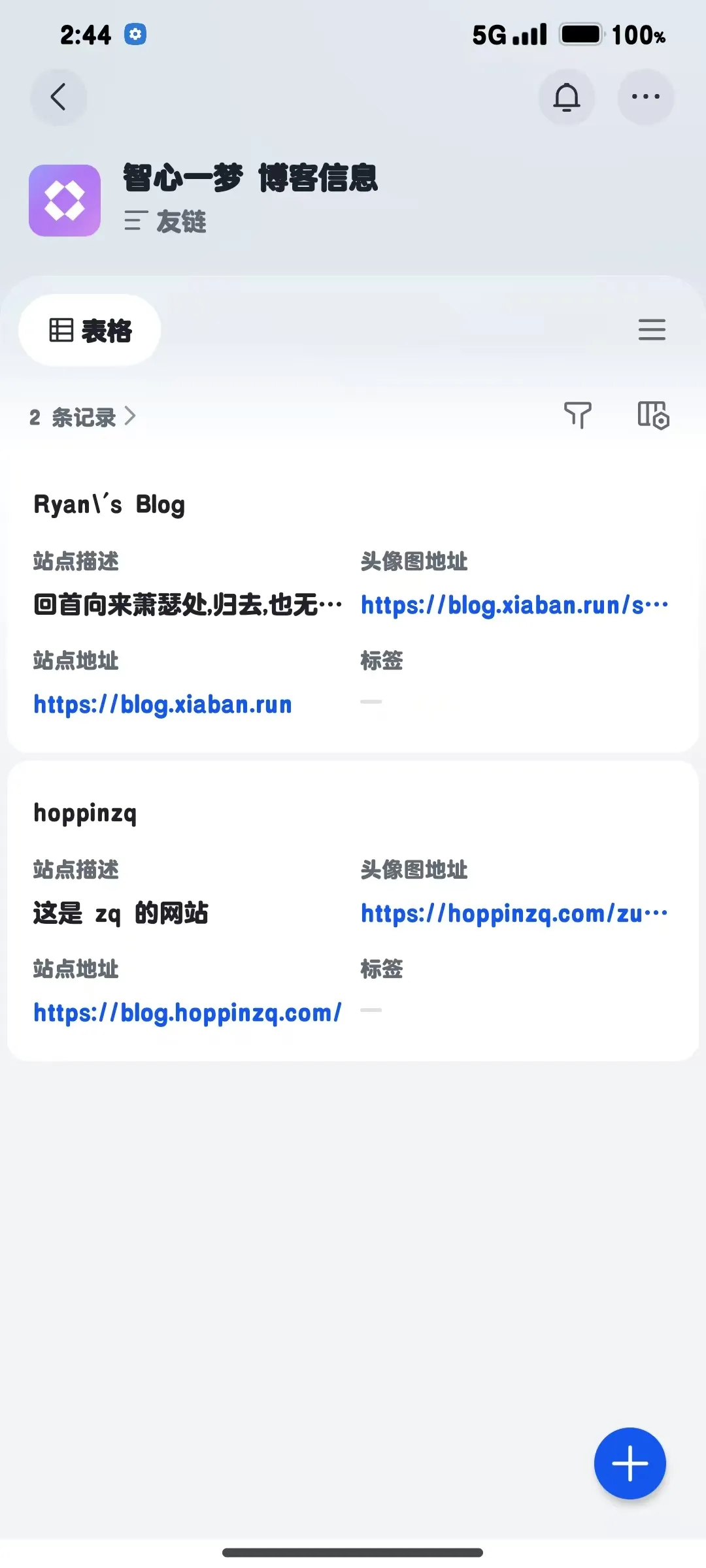Viewport: 706px width, 1568px height.
Task: Open the filter icon above the records
Action: [x=578, y=416]
